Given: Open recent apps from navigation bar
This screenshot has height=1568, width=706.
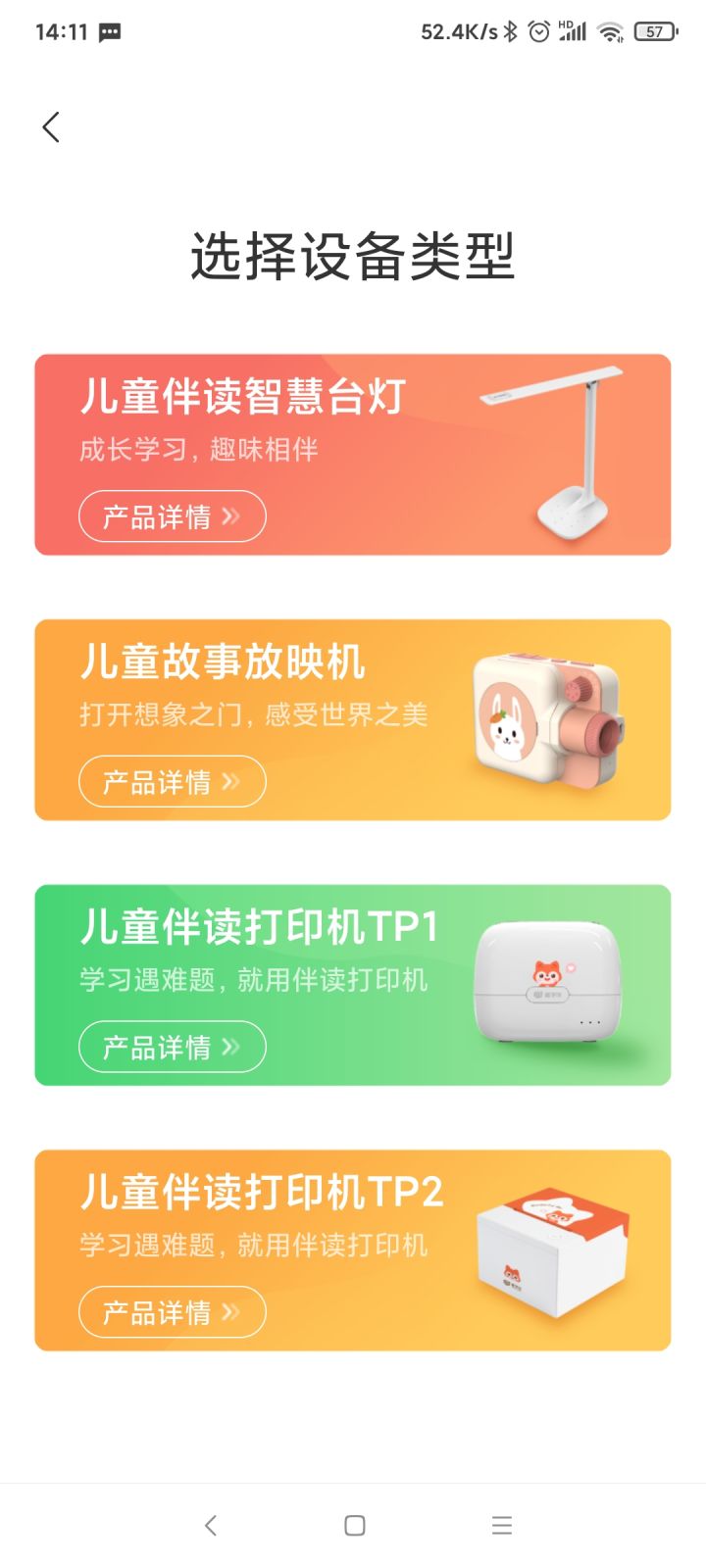Looking at the screenshot, I should coord(502,1525).
